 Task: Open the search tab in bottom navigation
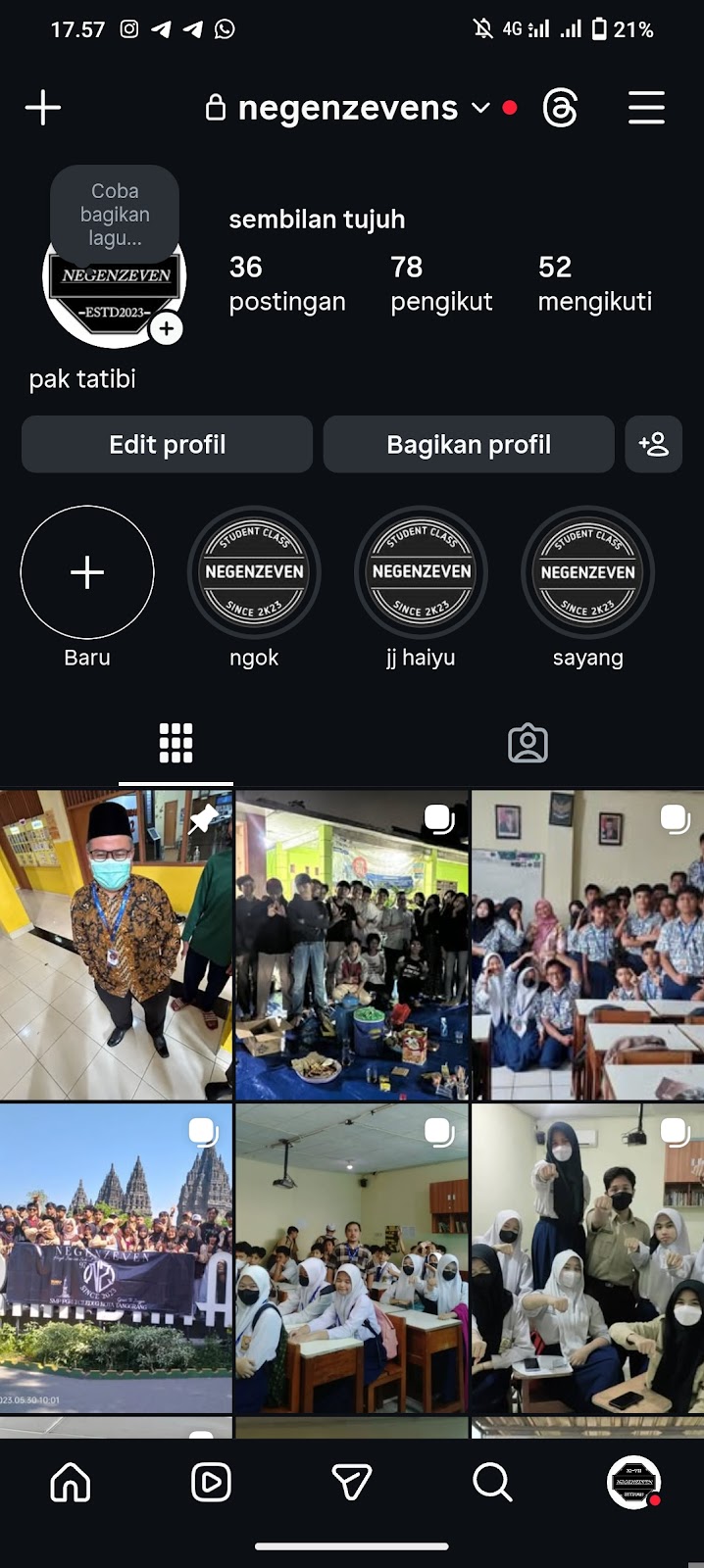coord(492,1483)
